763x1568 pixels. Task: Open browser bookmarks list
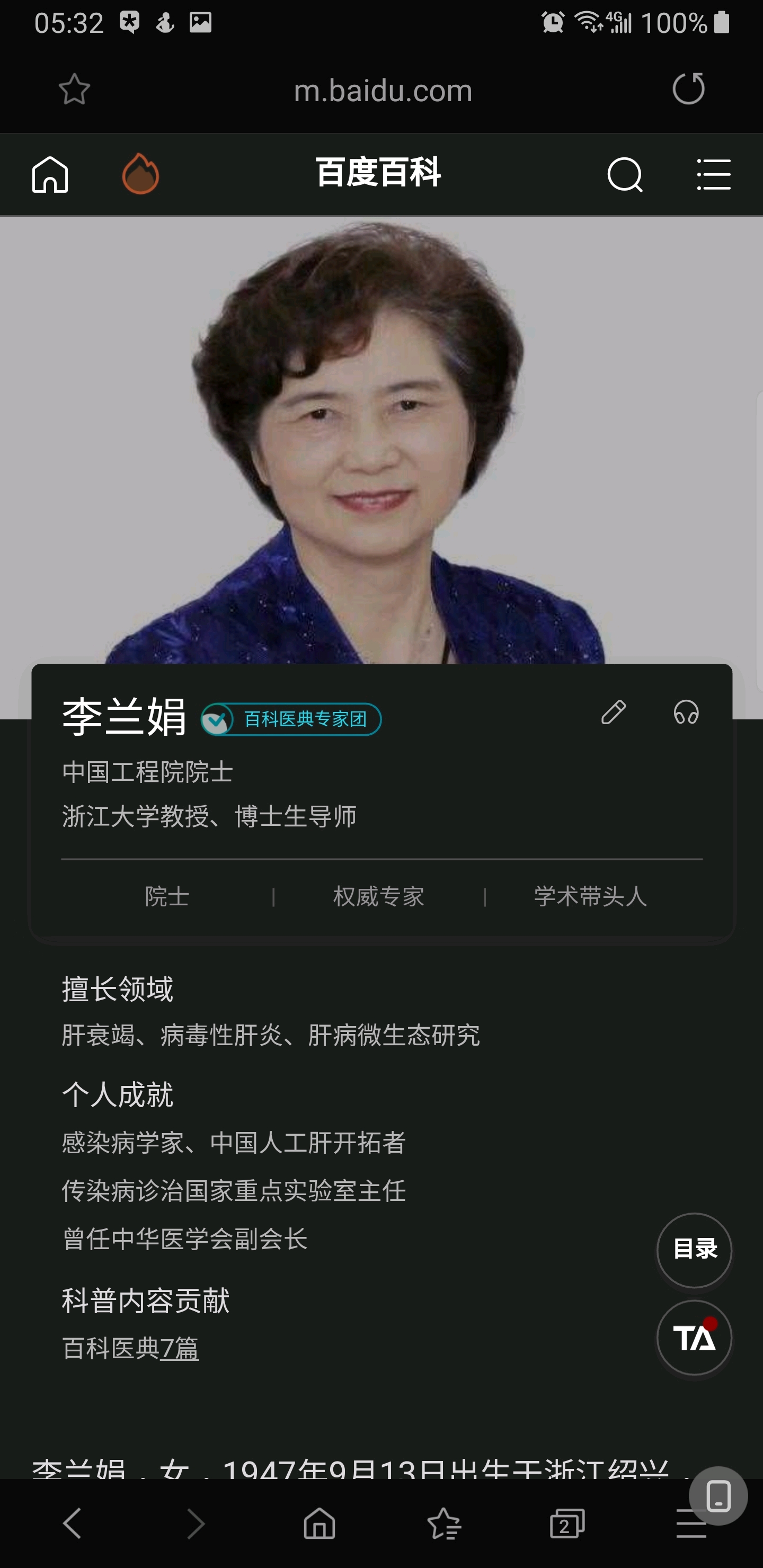click(444, 1524)
